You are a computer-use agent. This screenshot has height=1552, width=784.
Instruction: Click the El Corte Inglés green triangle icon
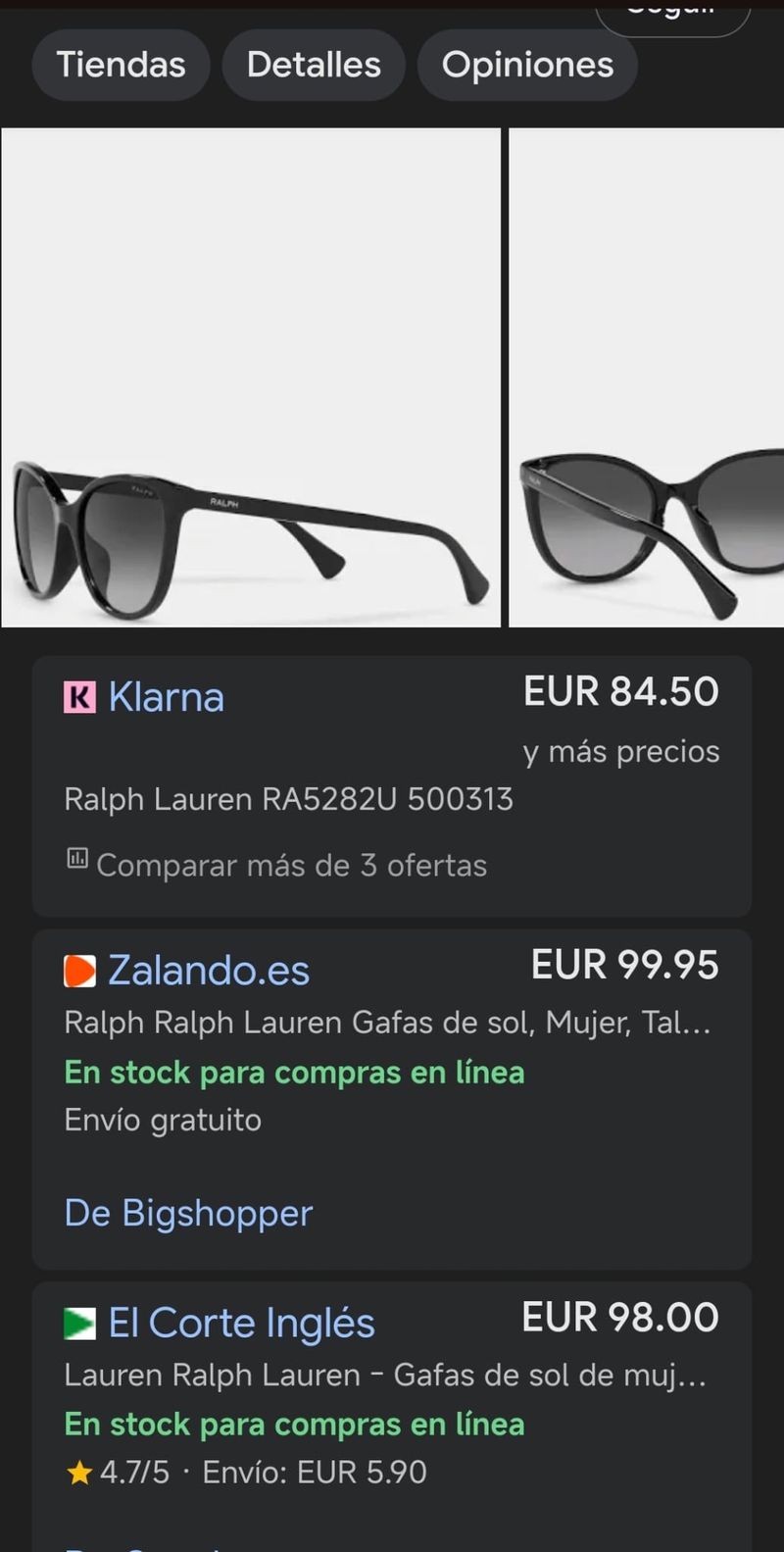82,1323
